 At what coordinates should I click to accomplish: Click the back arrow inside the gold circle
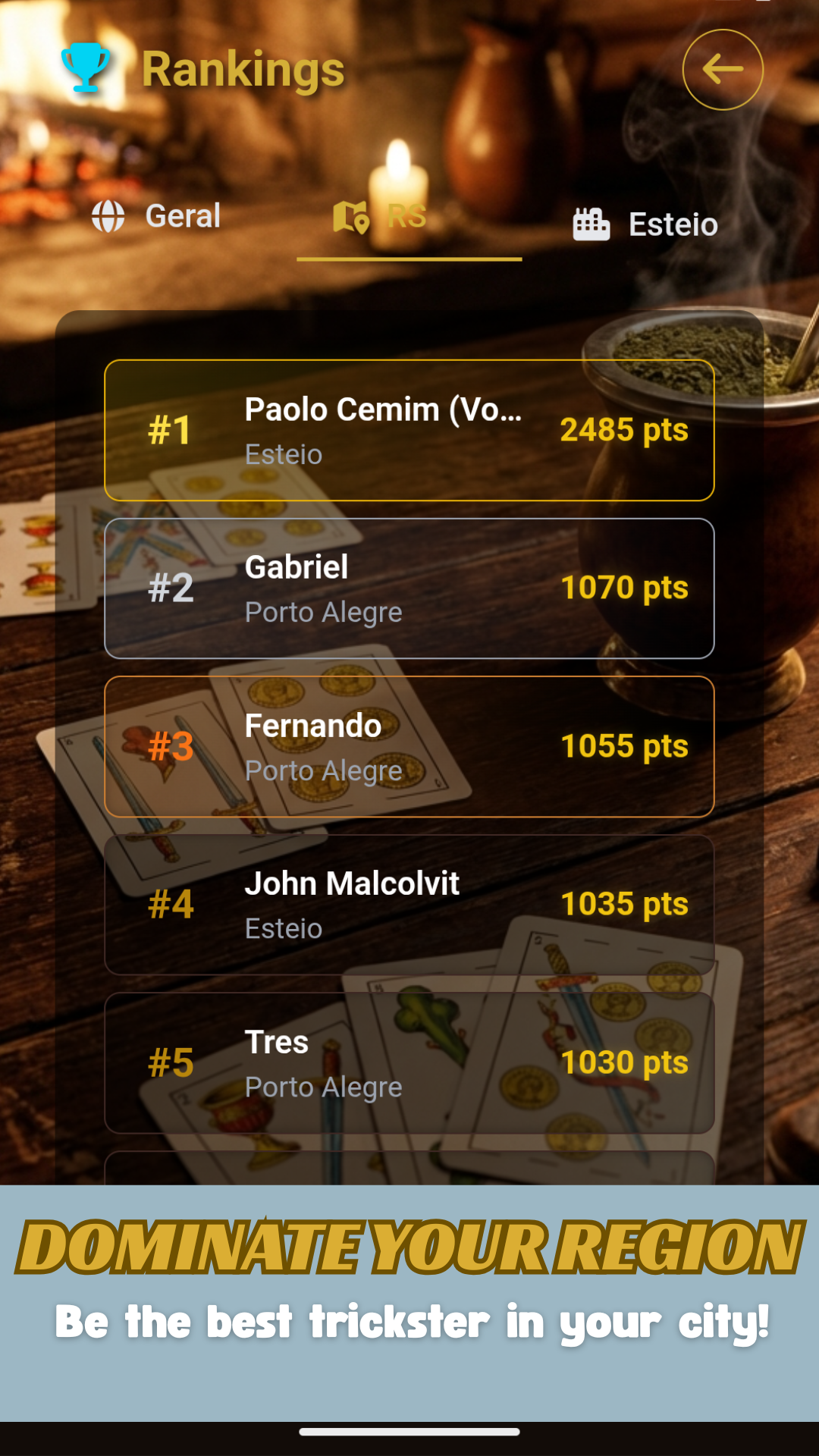tap(721, 69)
